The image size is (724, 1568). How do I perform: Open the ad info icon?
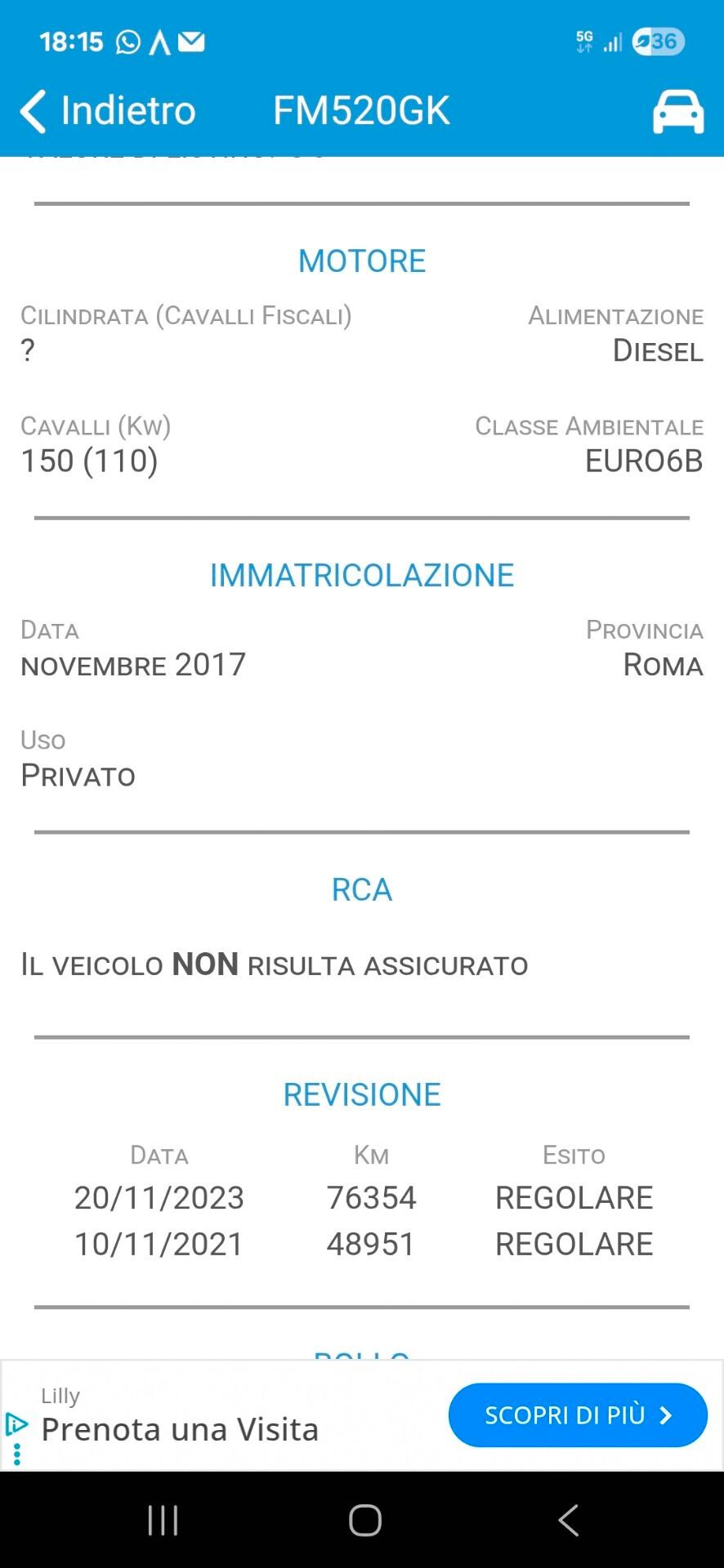click(x=16, y=1425)
